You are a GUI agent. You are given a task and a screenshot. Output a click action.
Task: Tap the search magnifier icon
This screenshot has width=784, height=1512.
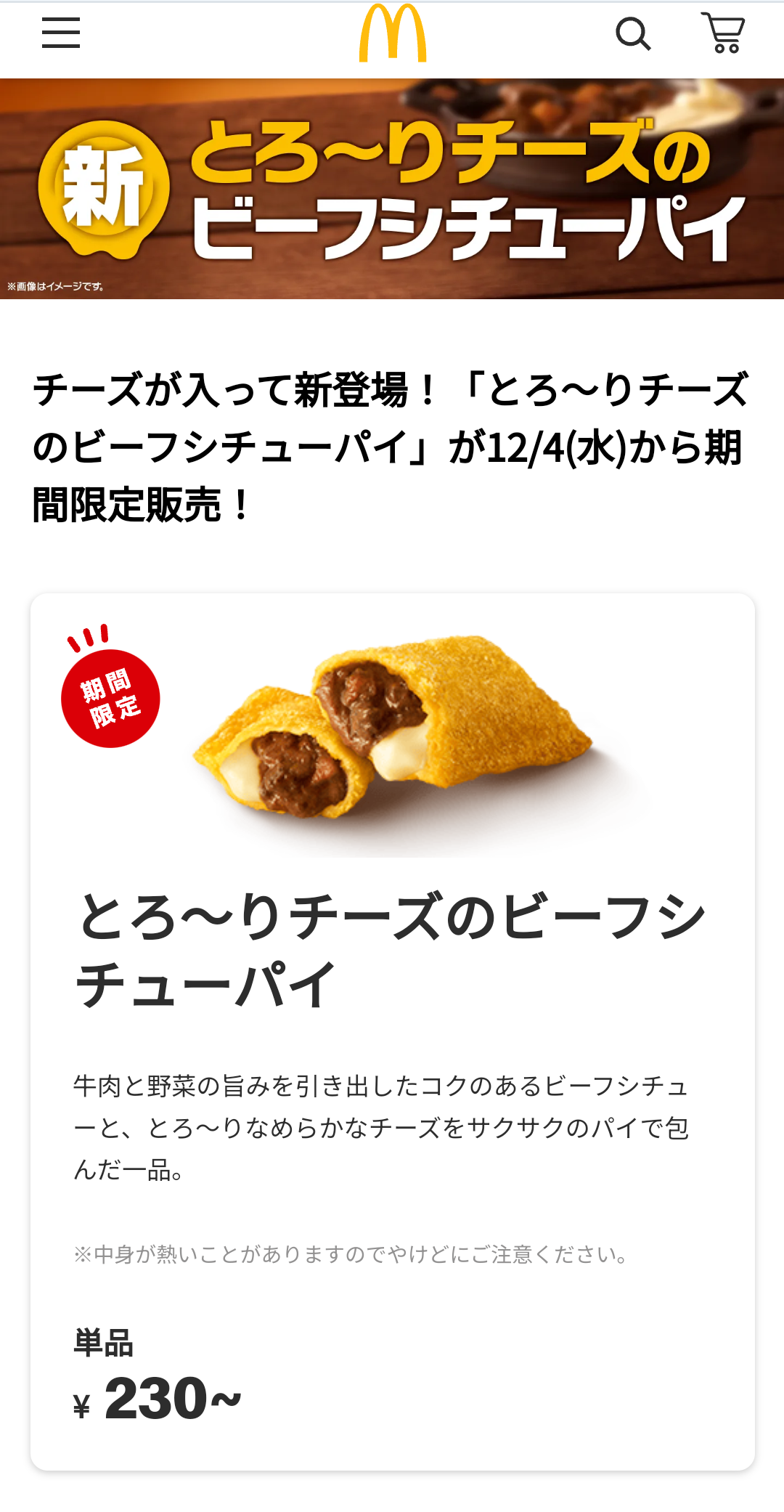point(633,33)
